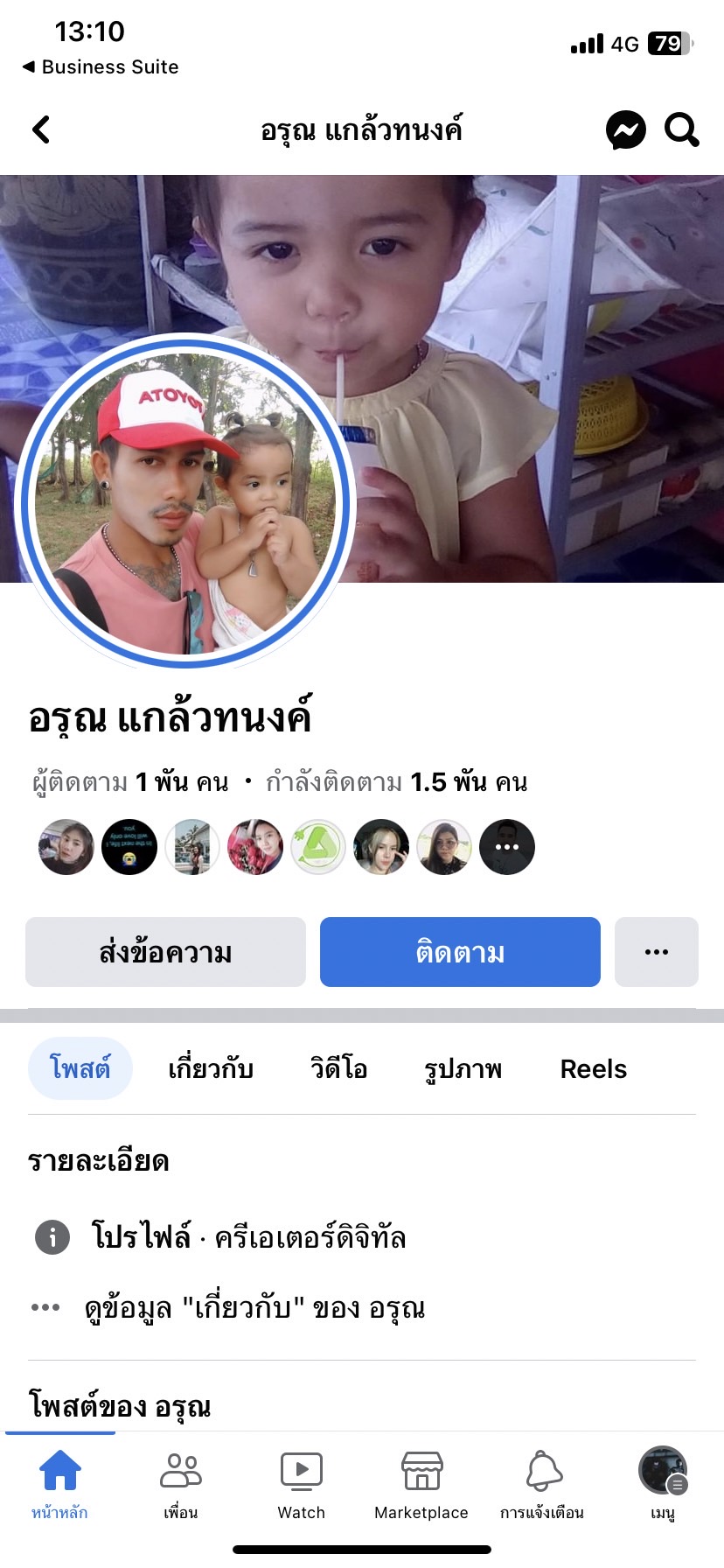Screen dimensions: 724x1568
Task: Switch to the รูปภาพ tab
Action: coord(463,1069)
